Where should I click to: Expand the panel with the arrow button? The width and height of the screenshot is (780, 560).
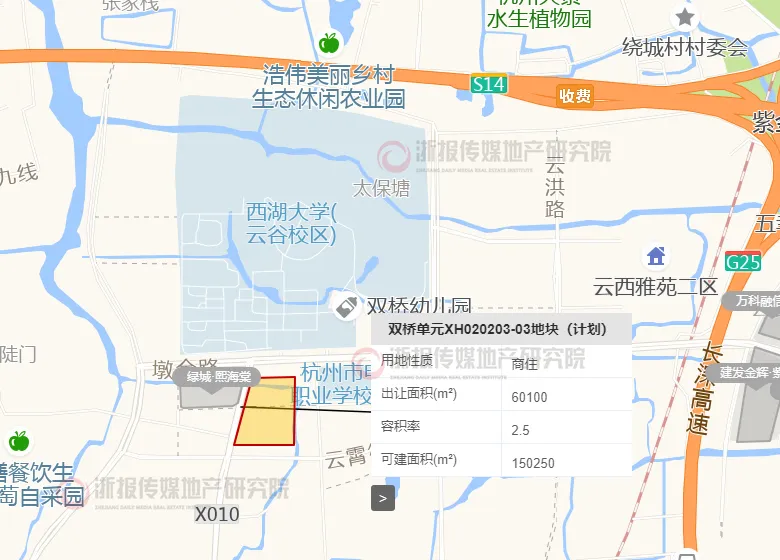click(x=382, y=497)
